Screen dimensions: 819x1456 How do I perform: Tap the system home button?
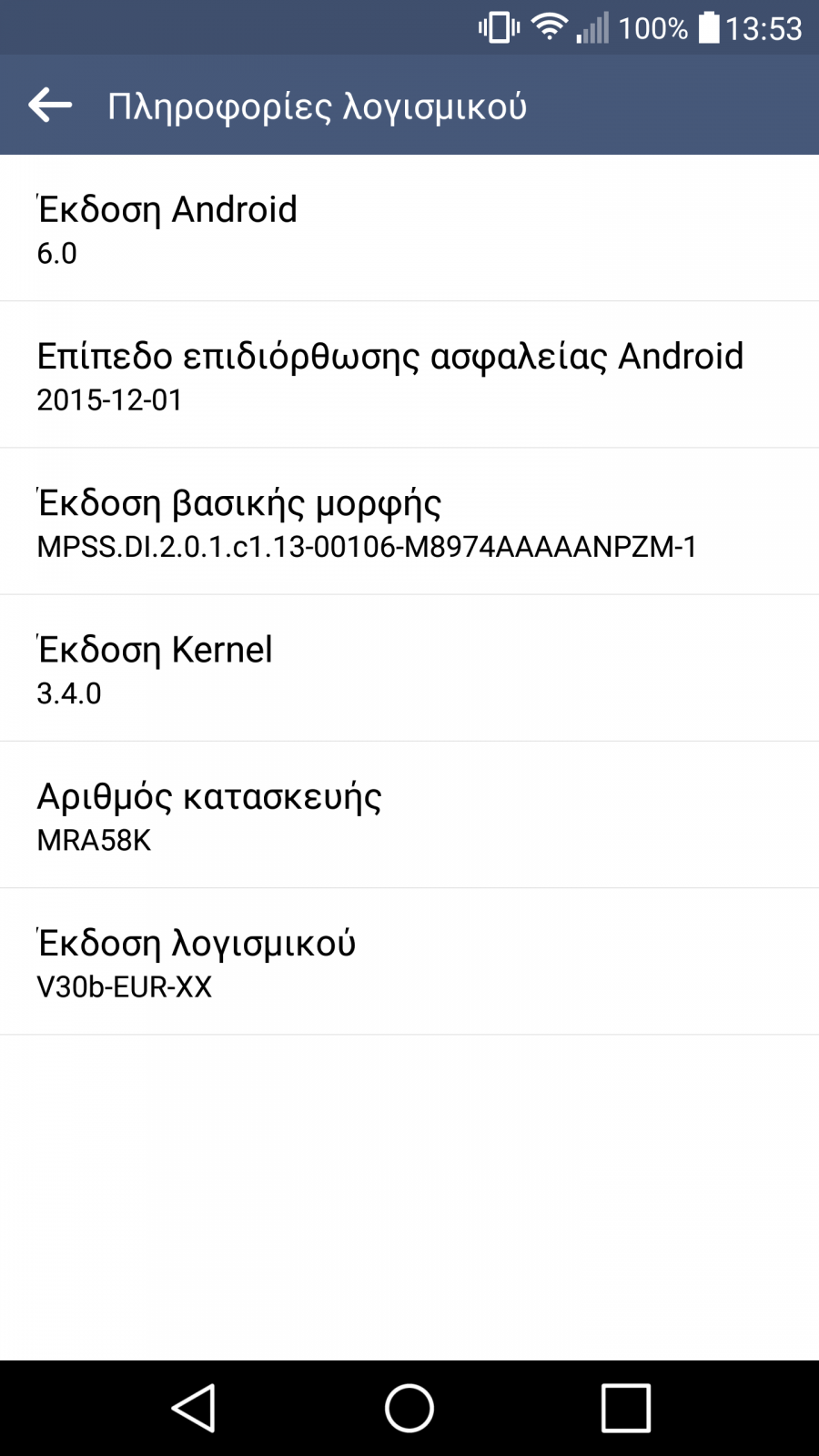409,1408
